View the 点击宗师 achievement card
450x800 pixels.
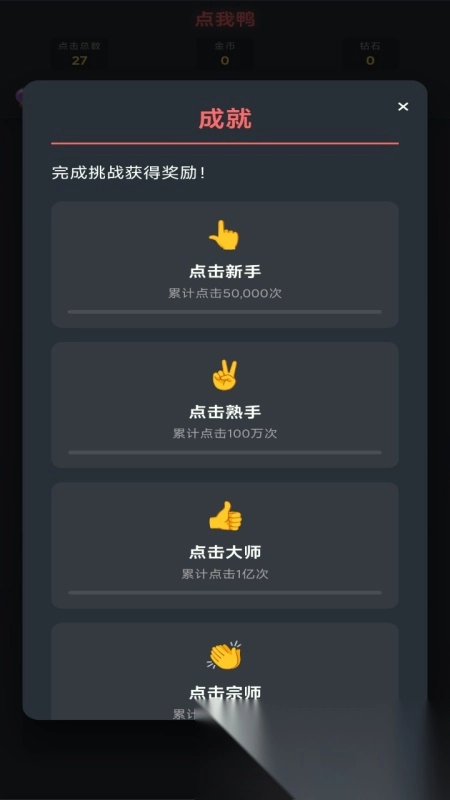pyautogui.click(x=224, y=670)
